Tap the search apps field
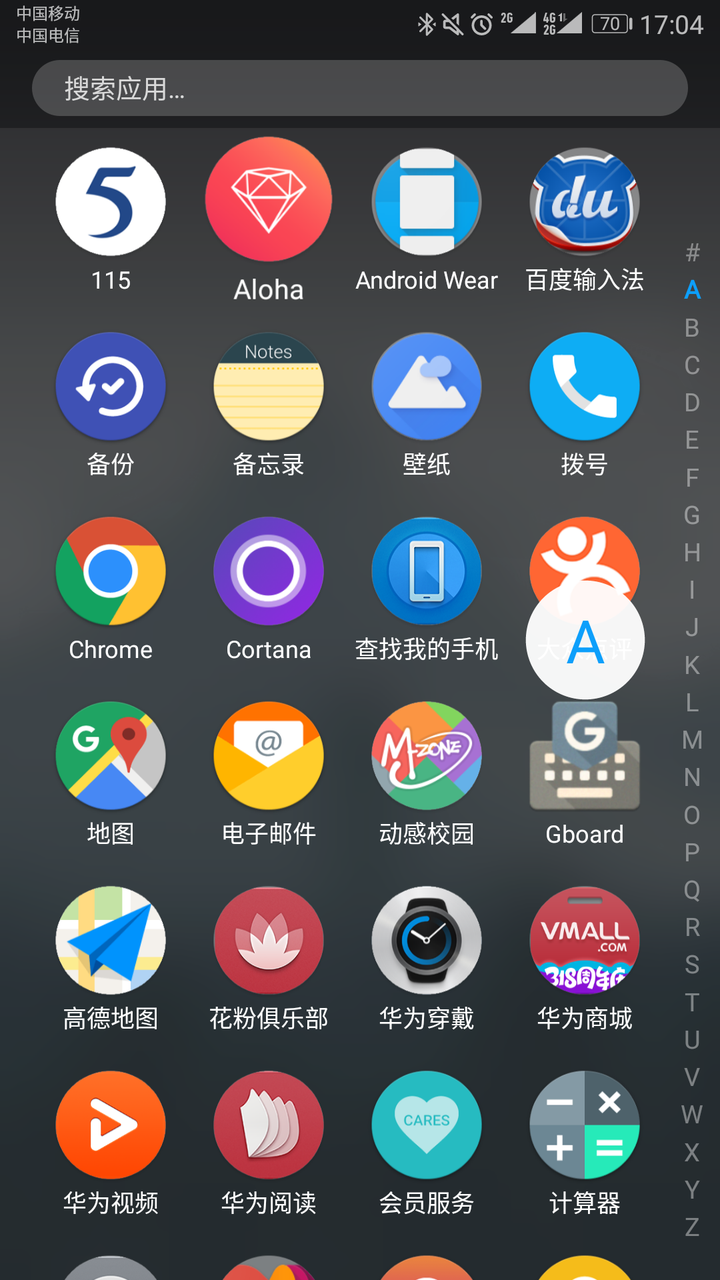Image resolution: width=720 pixels, height=1280 pixels. (x=360, y=89)
